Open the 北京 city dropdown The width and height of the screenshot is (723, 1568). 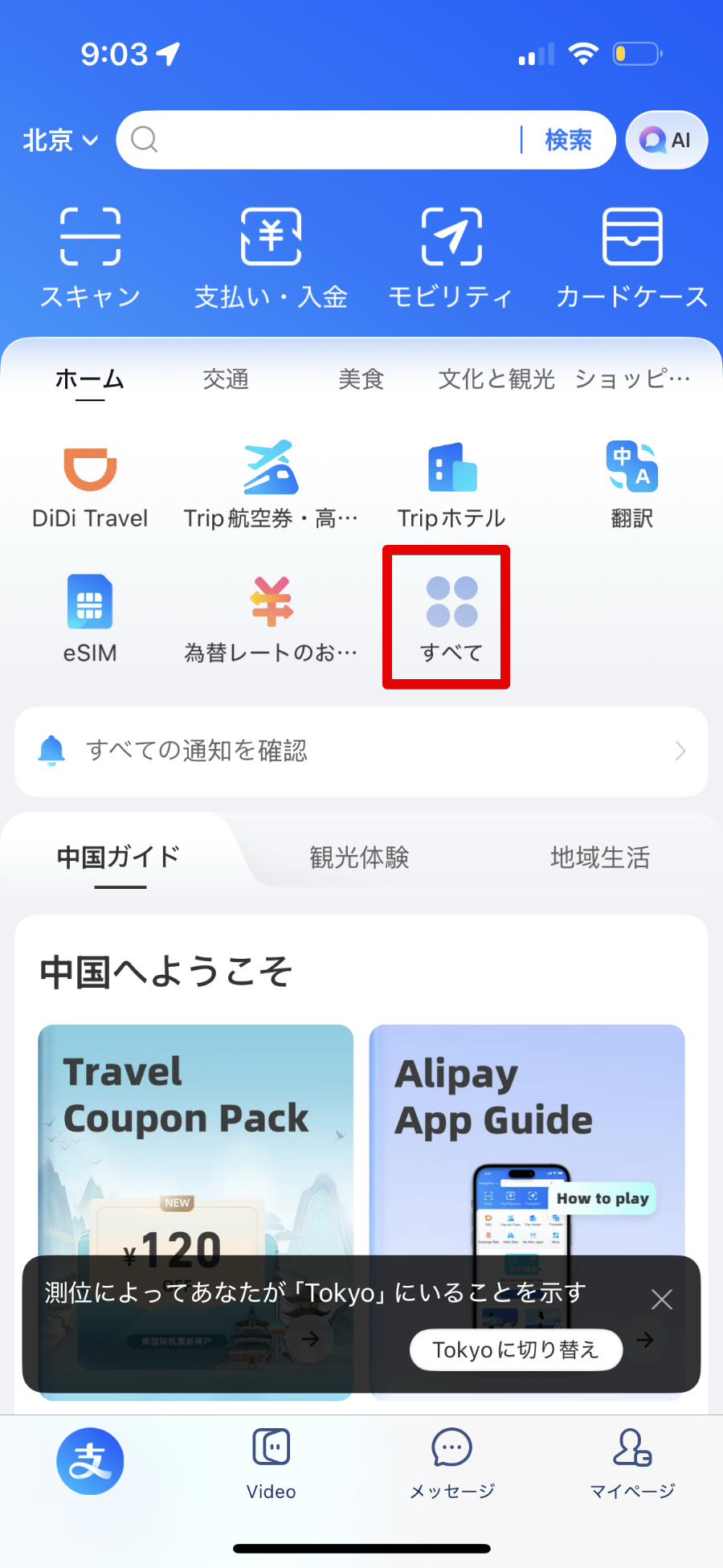60,141
